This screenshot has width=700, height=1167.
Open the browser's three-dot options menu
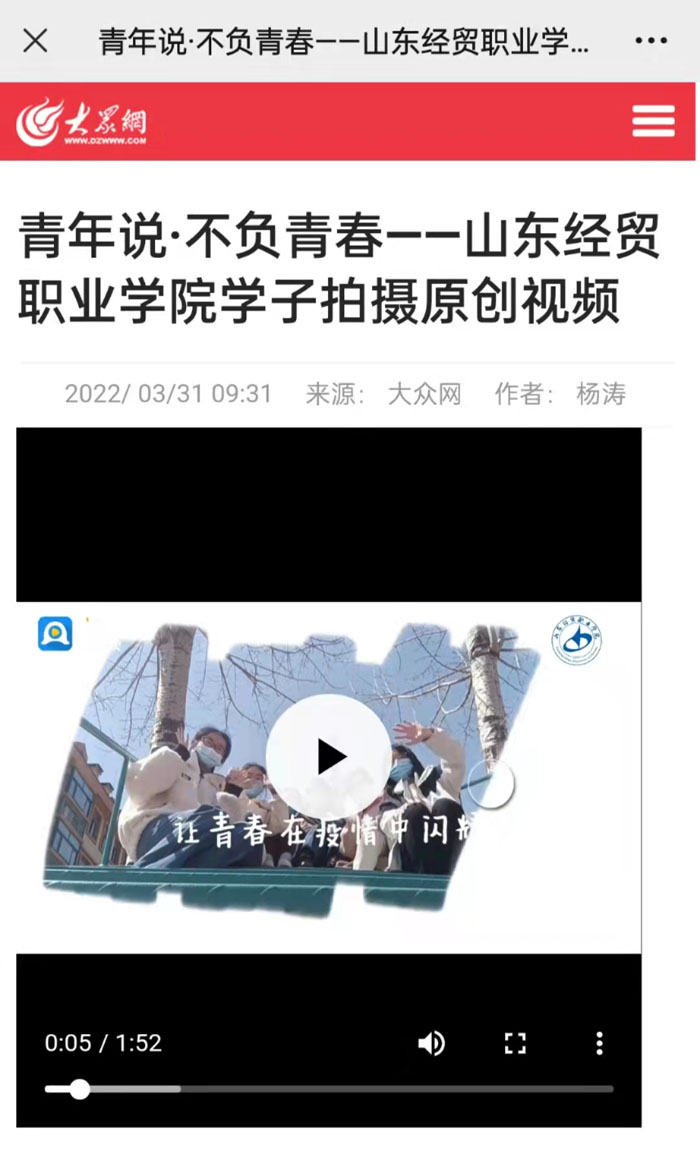[x=651, y=41]
